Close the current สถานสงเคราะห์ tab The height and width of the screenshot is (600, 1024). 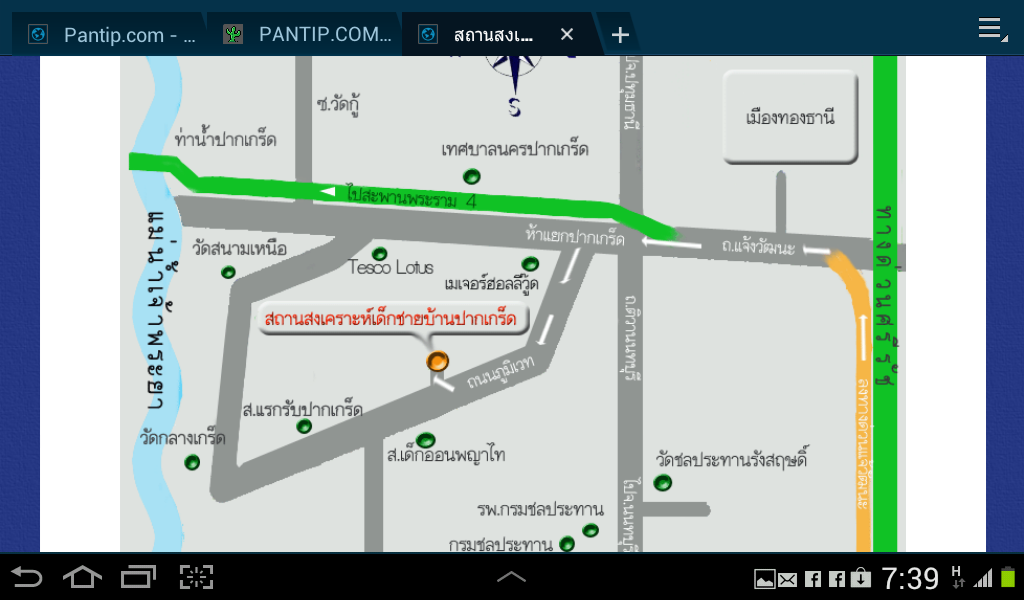(567, 35)
